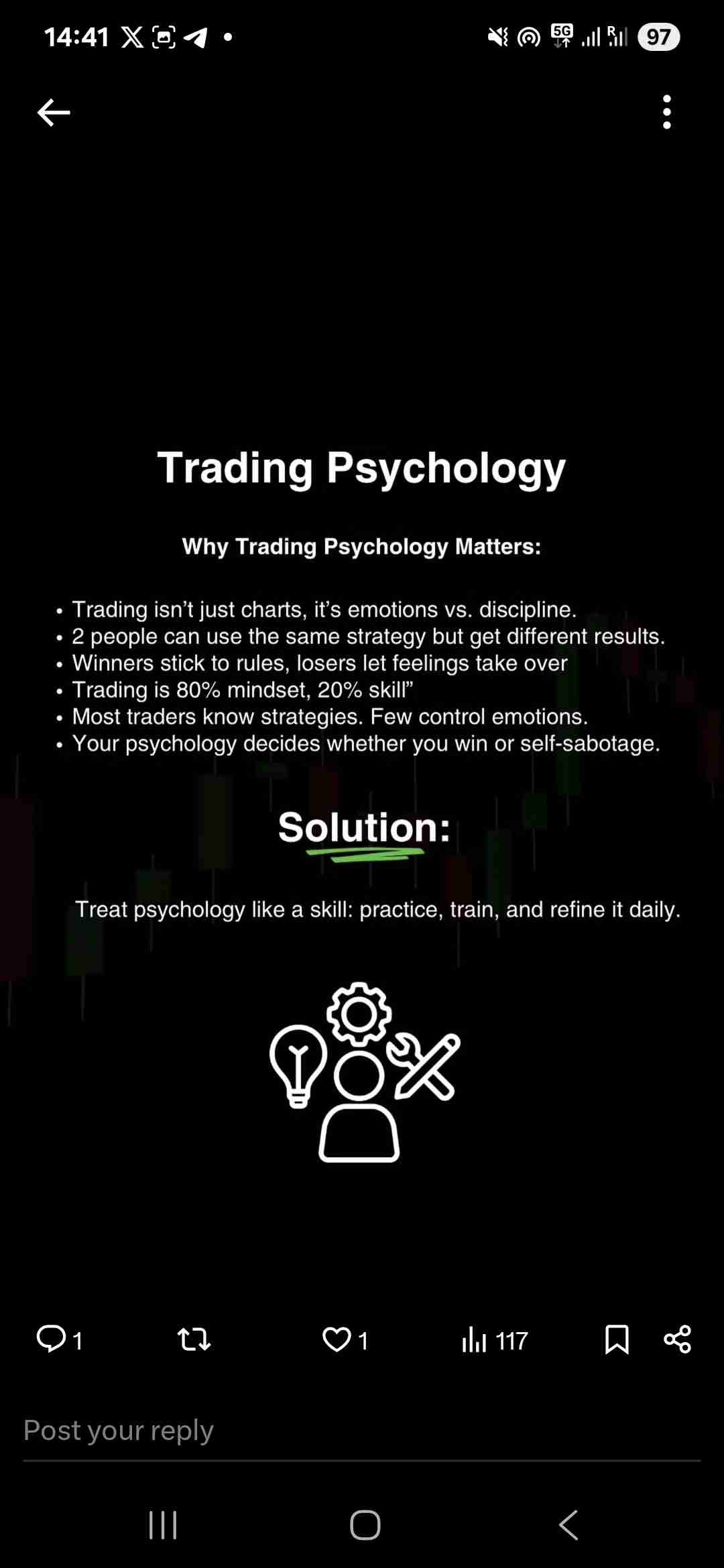The width and height of the screenshot is (724, 1568).
Task: Open recent apps from navigation bar
Action: (x=163, y=1526)
